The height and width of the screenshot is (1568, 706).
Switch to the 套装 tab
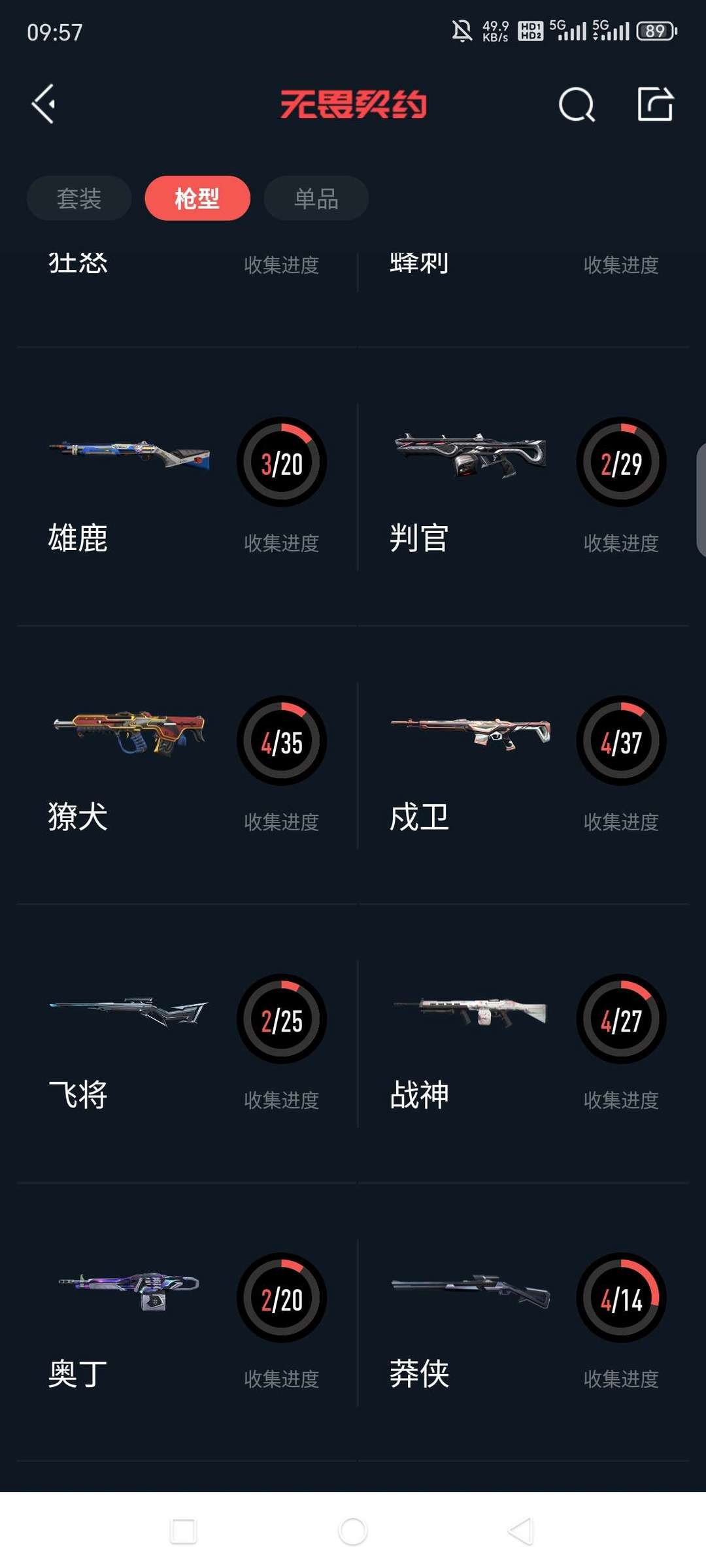tap(79, 198)
